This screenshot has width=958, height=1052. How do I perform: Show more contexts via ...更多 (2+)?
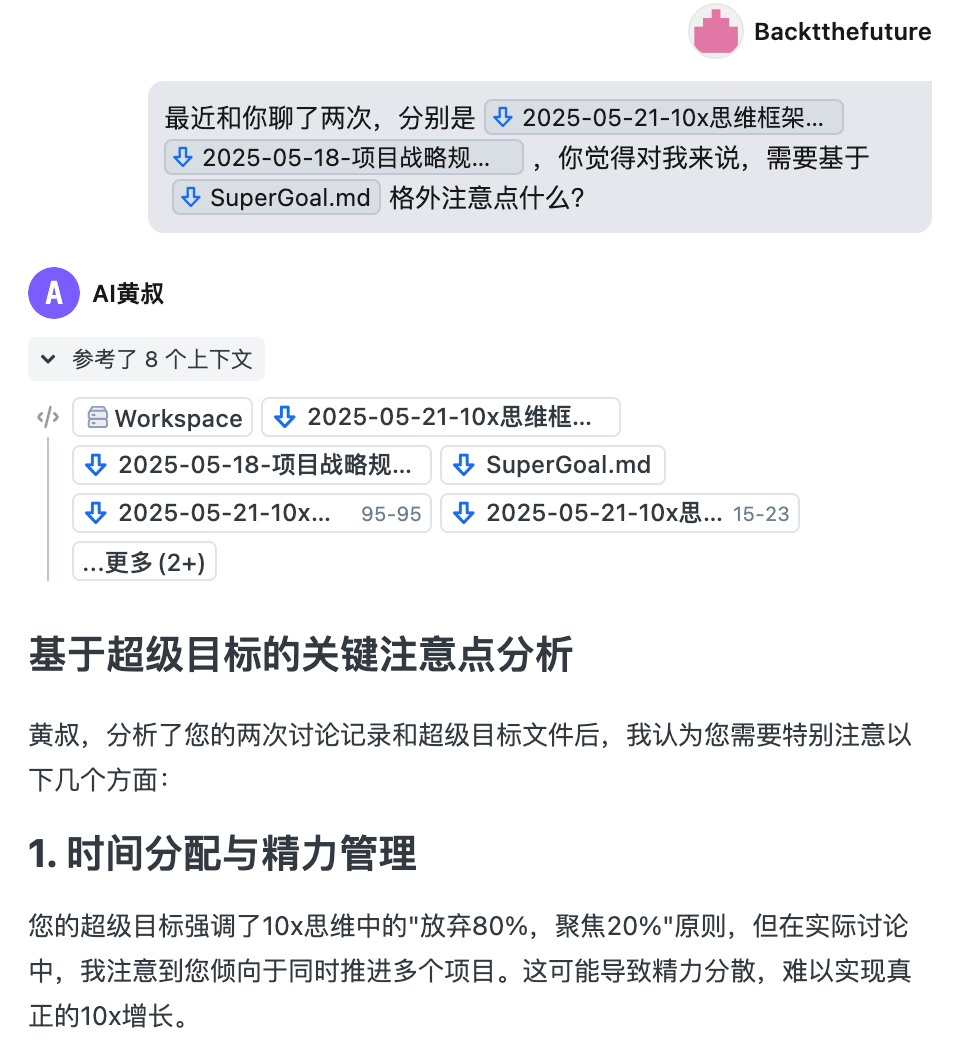144,562
